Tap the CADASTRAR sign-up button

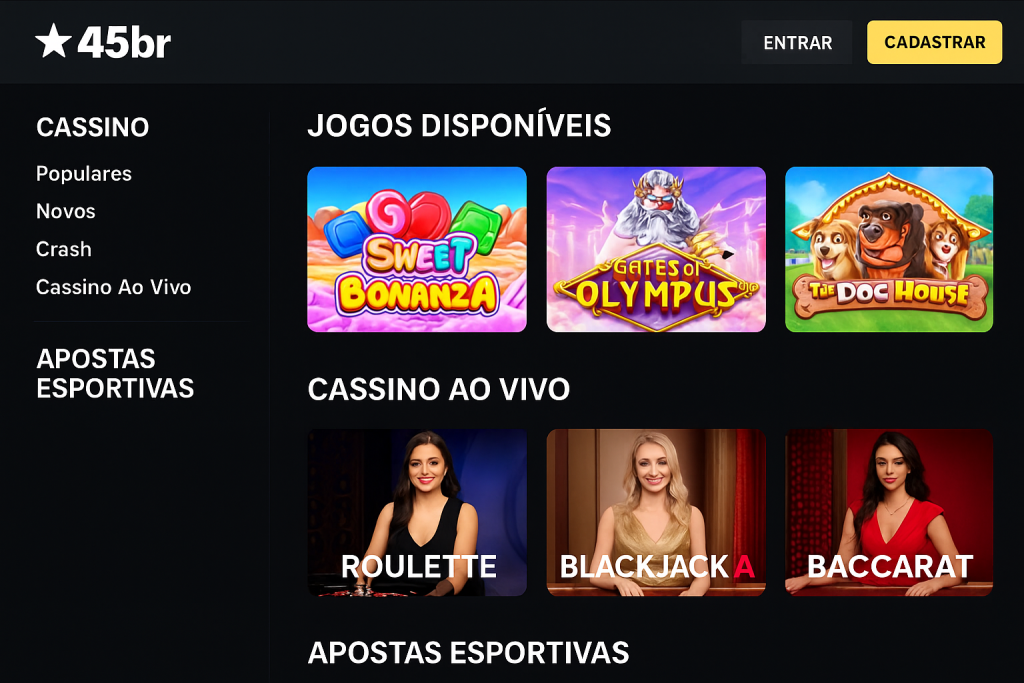(x=934, y=43)
